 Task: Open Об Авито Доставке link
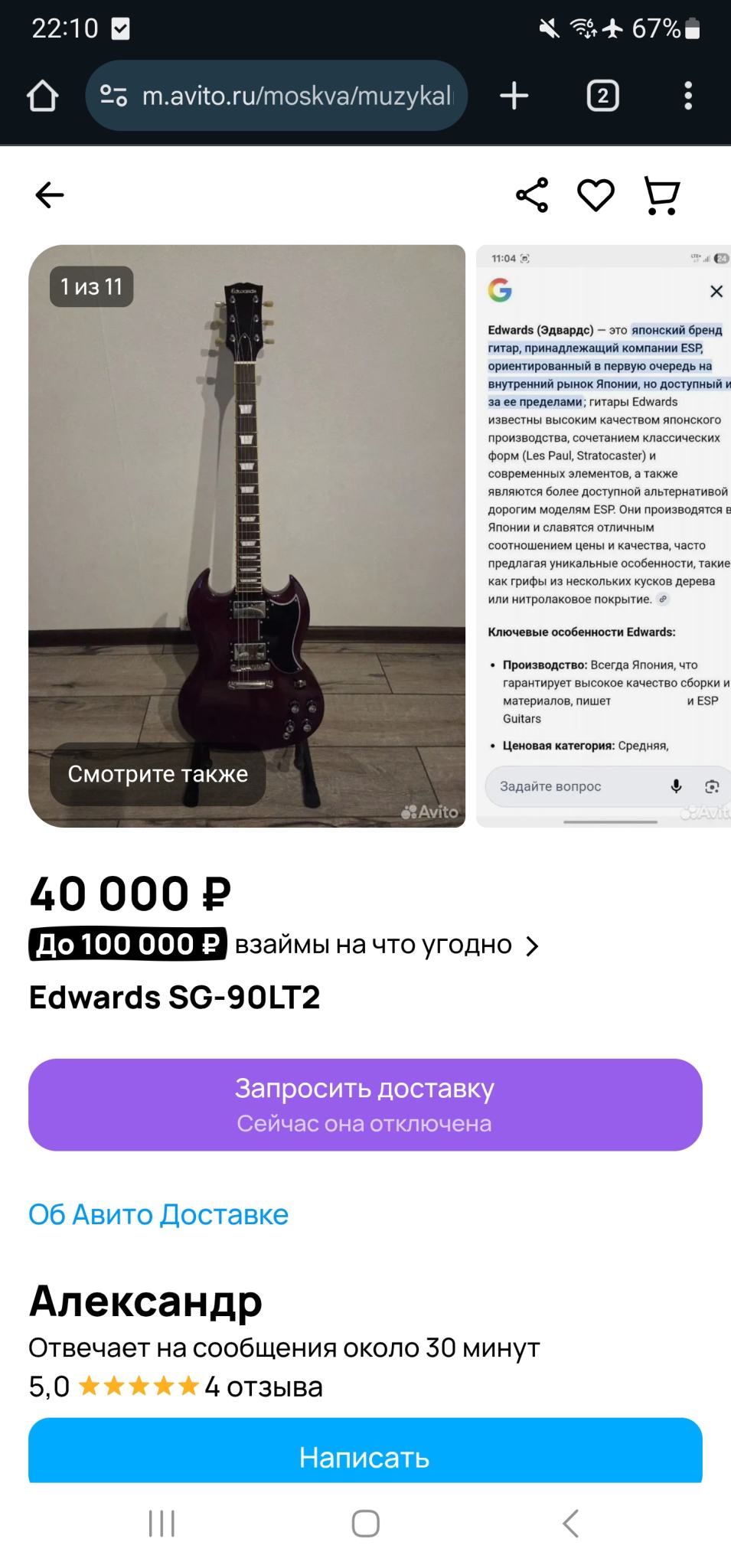click(x=158, y=1214)
